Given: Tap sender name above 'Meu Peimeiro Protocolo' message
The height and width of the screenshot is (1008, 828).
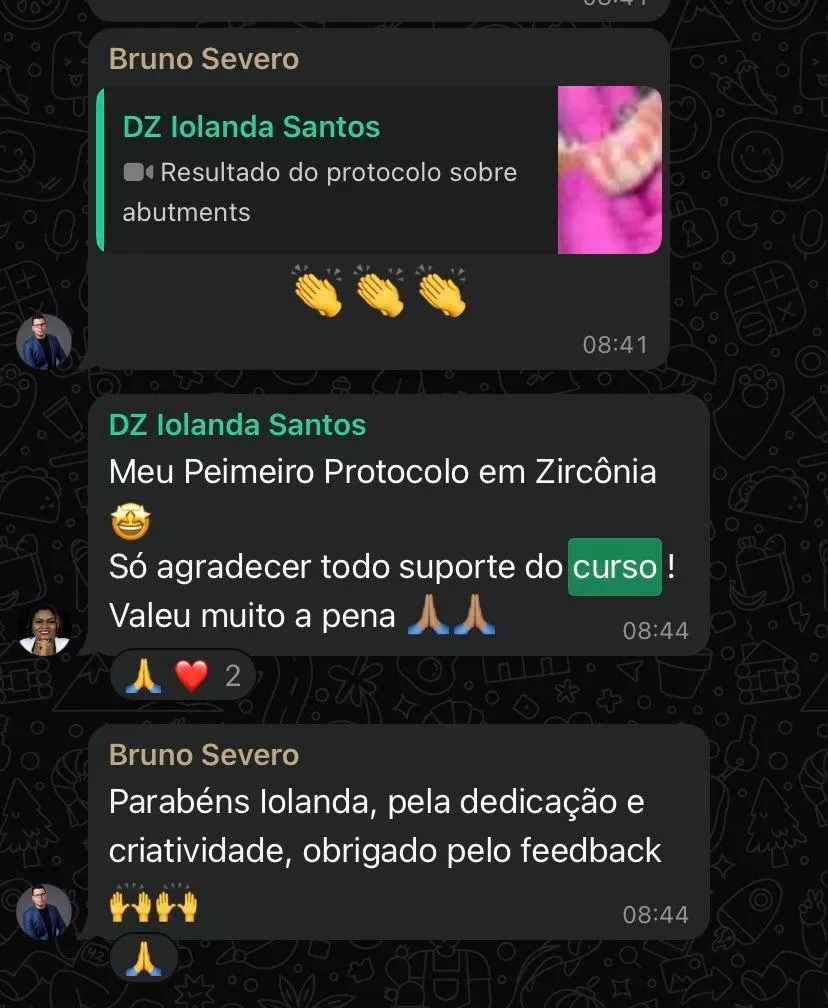Looking at the screenshot, I should [237, 424].
